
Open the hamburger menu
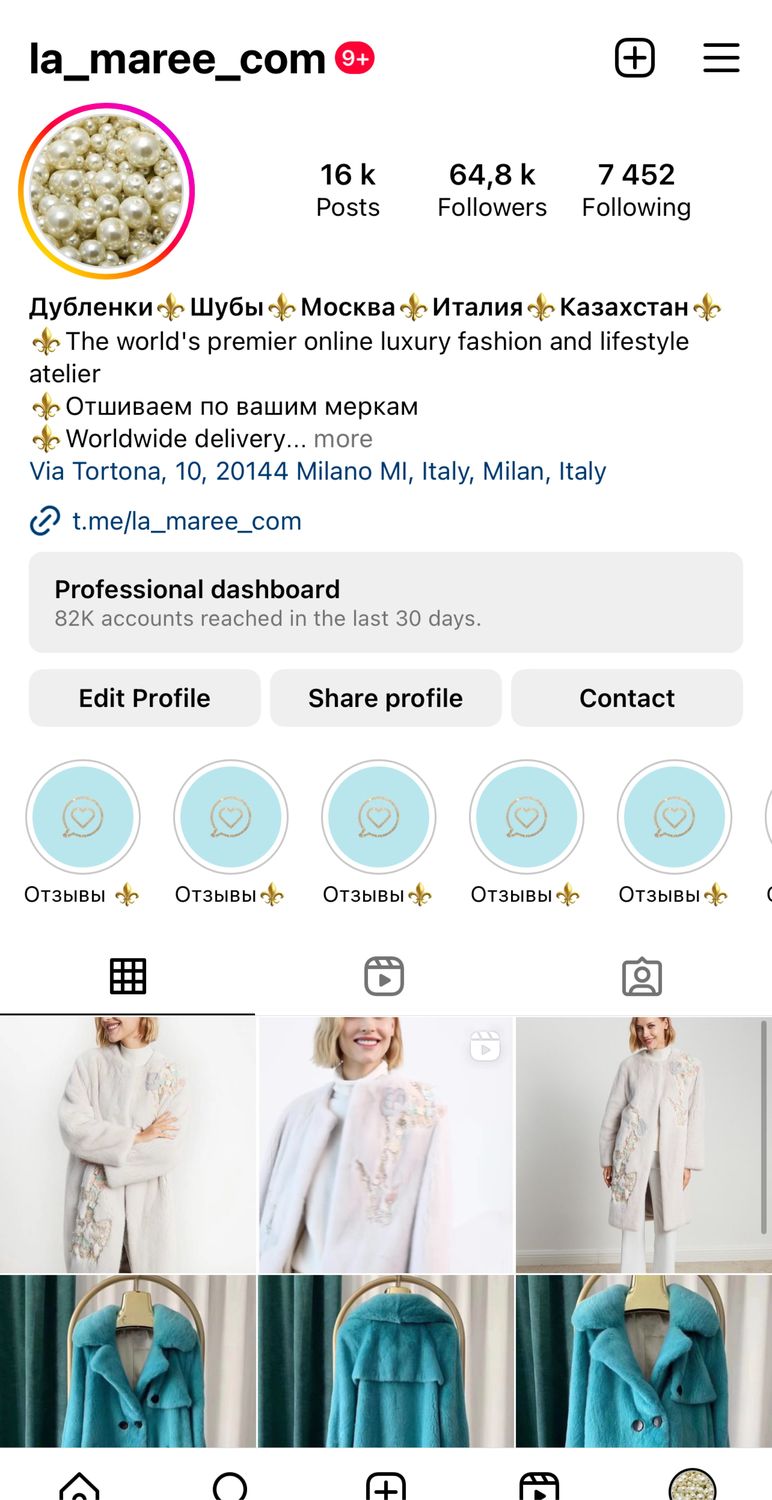[721, 58]
